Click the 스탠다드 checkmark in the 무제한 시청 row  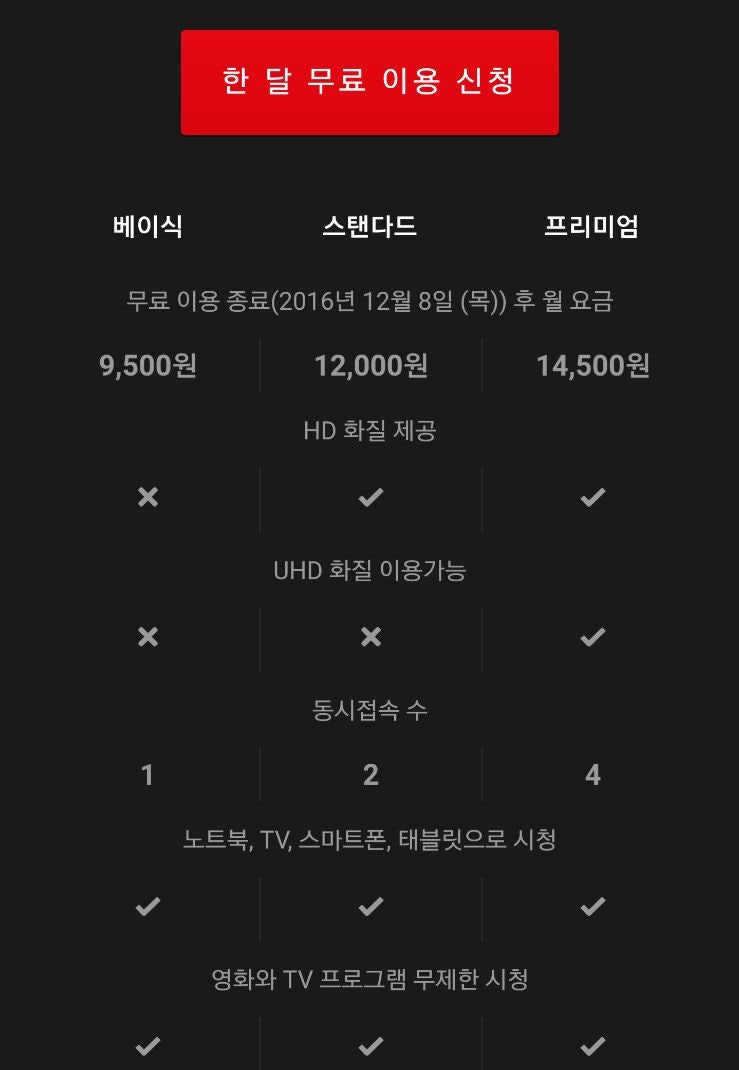point(370,1045)
